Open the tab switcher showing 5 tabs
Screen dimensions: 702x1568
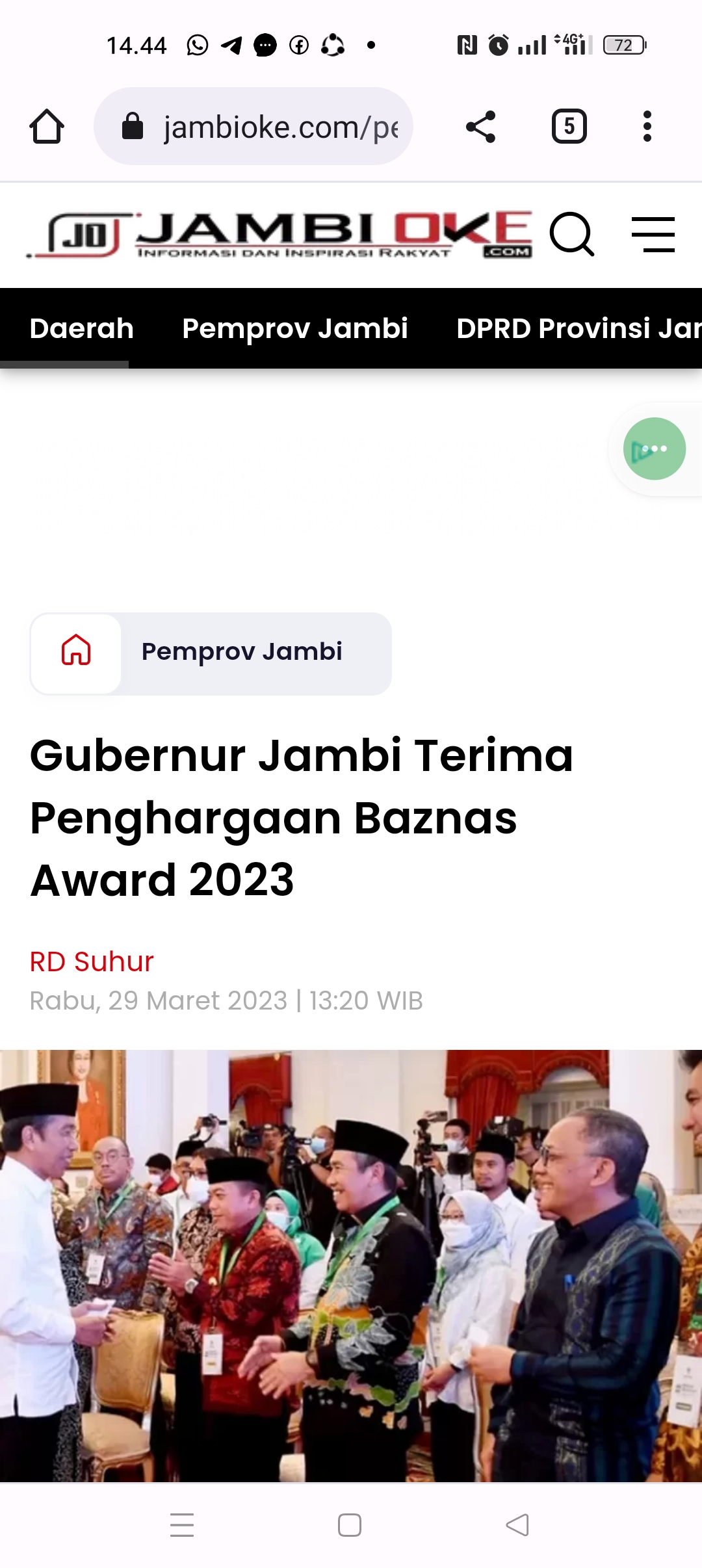coord(569,126)
